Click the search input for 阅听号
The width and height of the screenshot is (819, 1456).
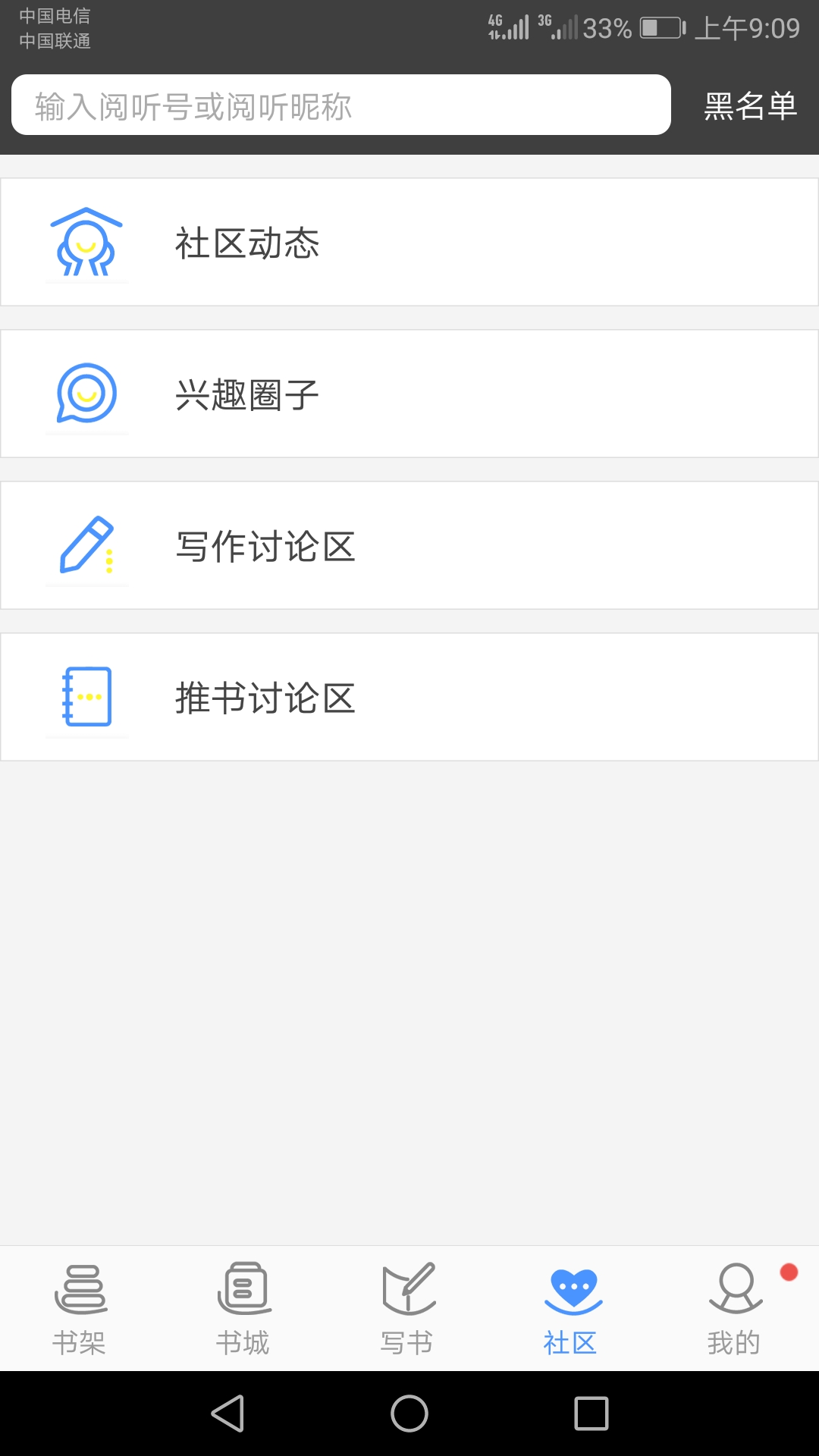[x=340, y=105]
